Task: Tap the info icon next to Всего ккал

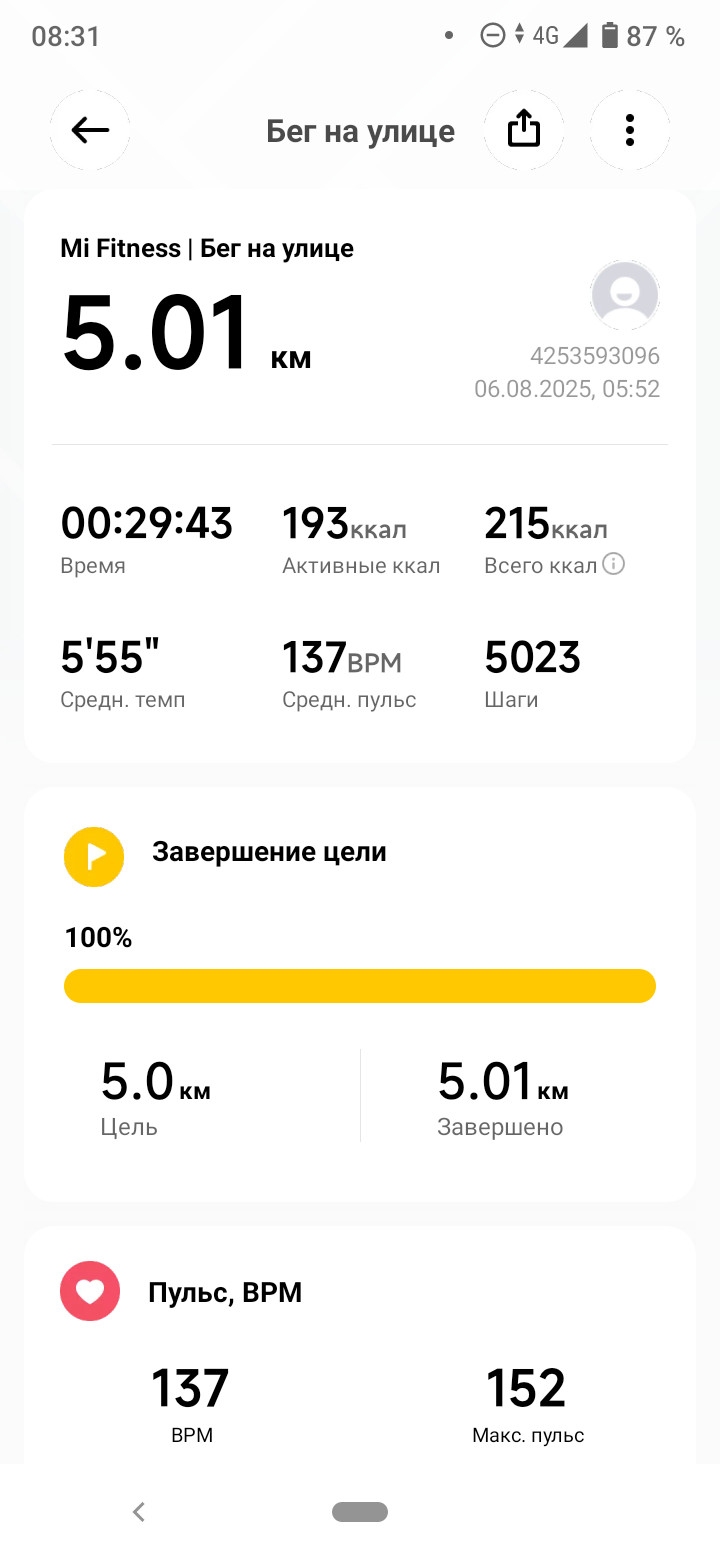Action: [x=614, y=564]
